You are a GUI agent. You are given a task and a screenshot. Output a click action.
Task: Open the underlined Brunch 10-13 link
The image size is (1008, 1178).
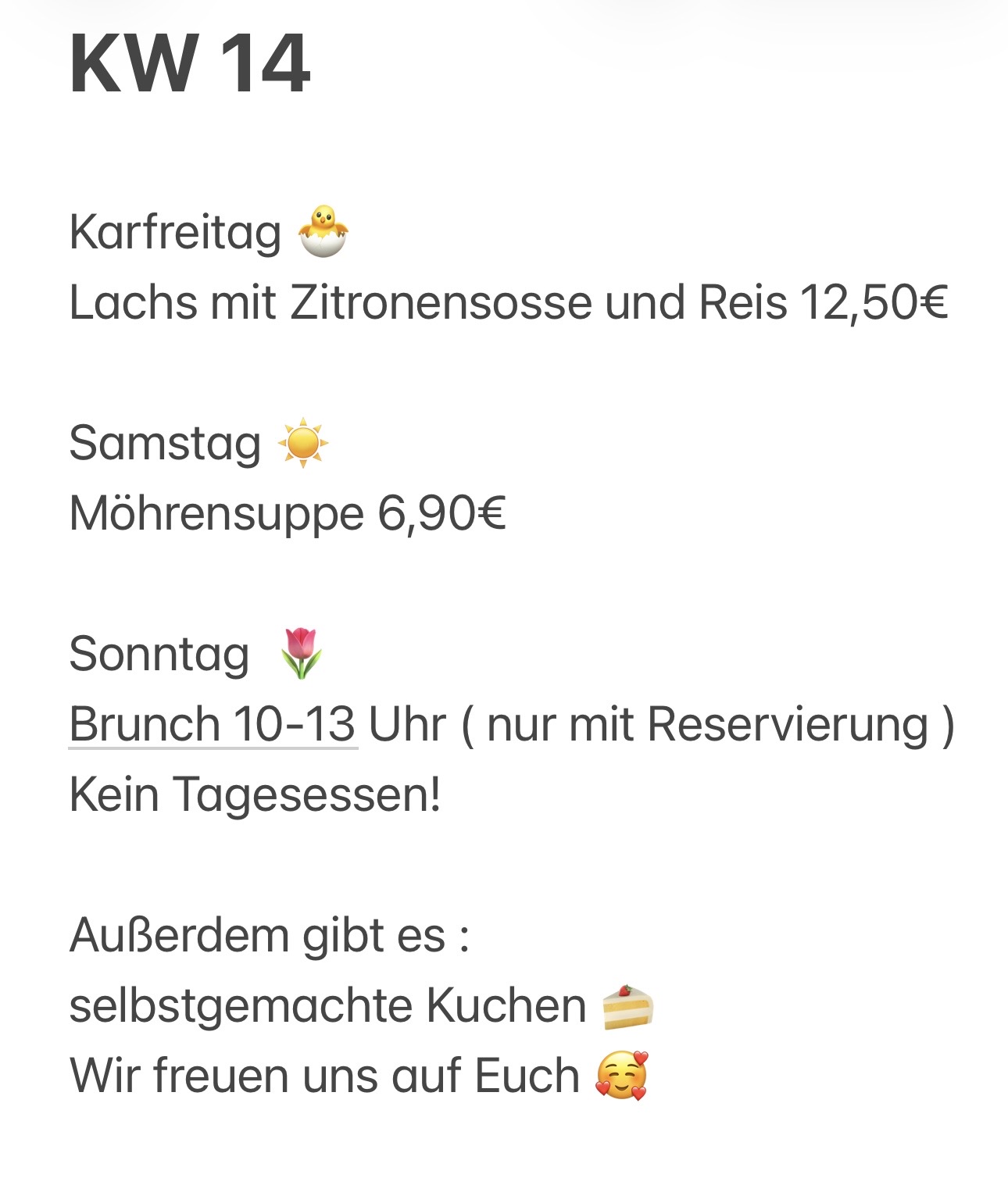(213, 724)
